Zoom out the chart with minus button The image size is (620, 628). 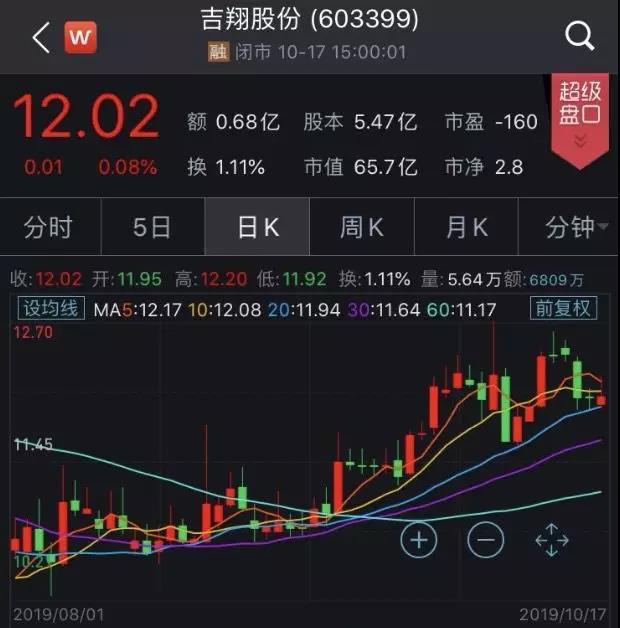pos(485,541)
